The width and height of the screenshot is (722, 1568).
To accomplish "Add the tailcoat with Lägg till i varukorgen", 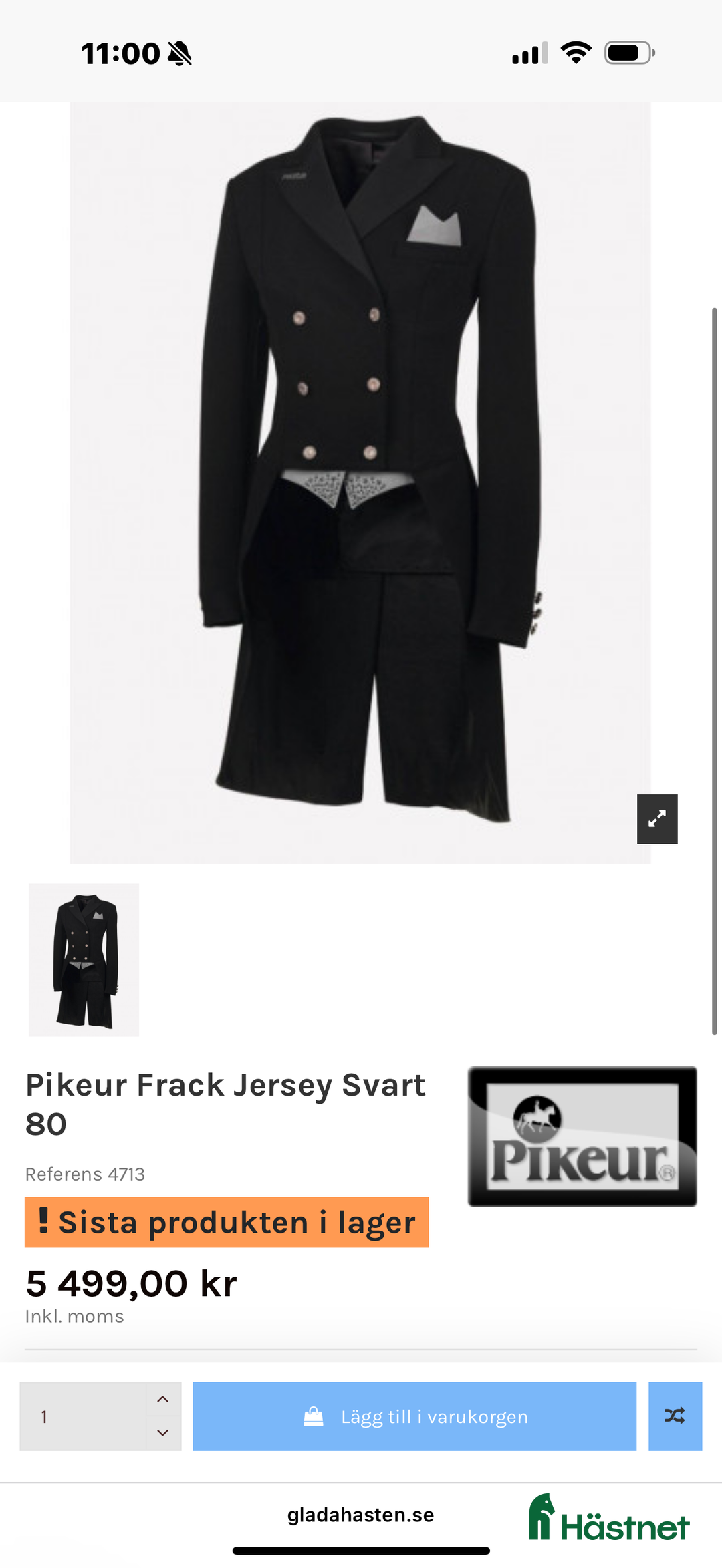I will [414, 1416].
